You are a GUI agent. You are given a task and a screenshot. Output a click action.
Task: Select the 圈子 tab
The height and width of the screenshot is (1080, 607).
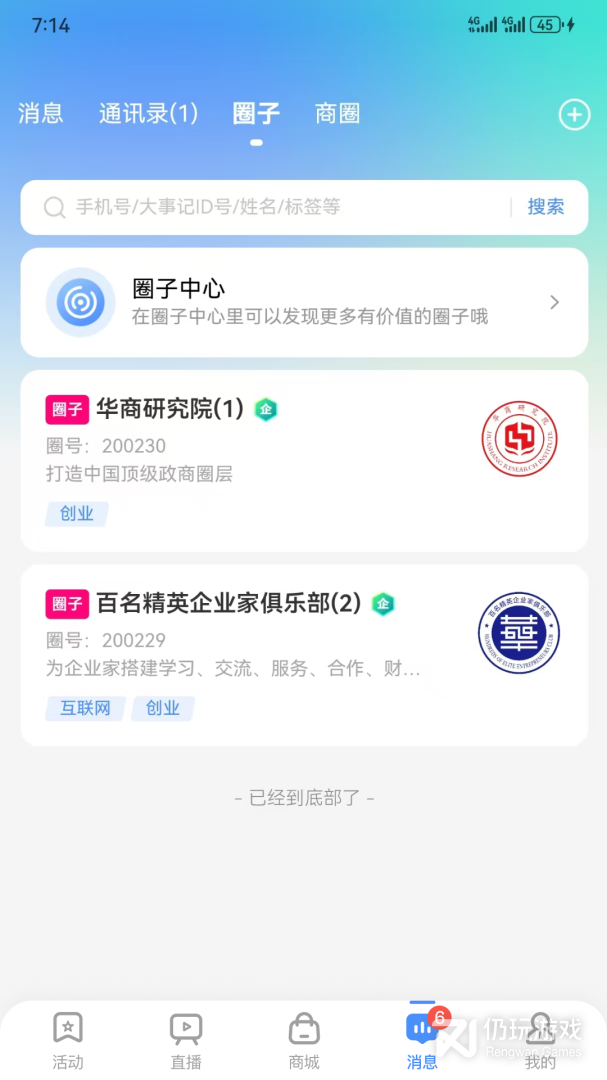[x=256, y=114]
